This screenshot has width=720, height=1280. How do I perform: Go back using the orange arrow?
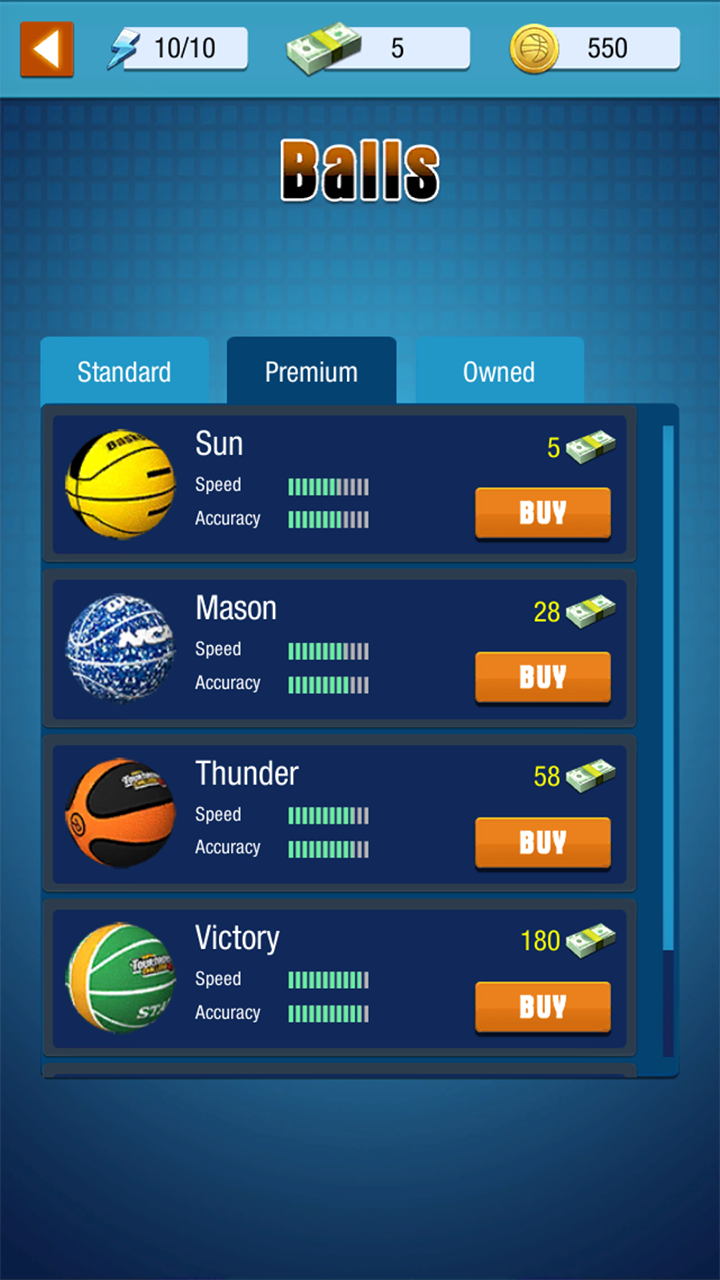point(47,49)
